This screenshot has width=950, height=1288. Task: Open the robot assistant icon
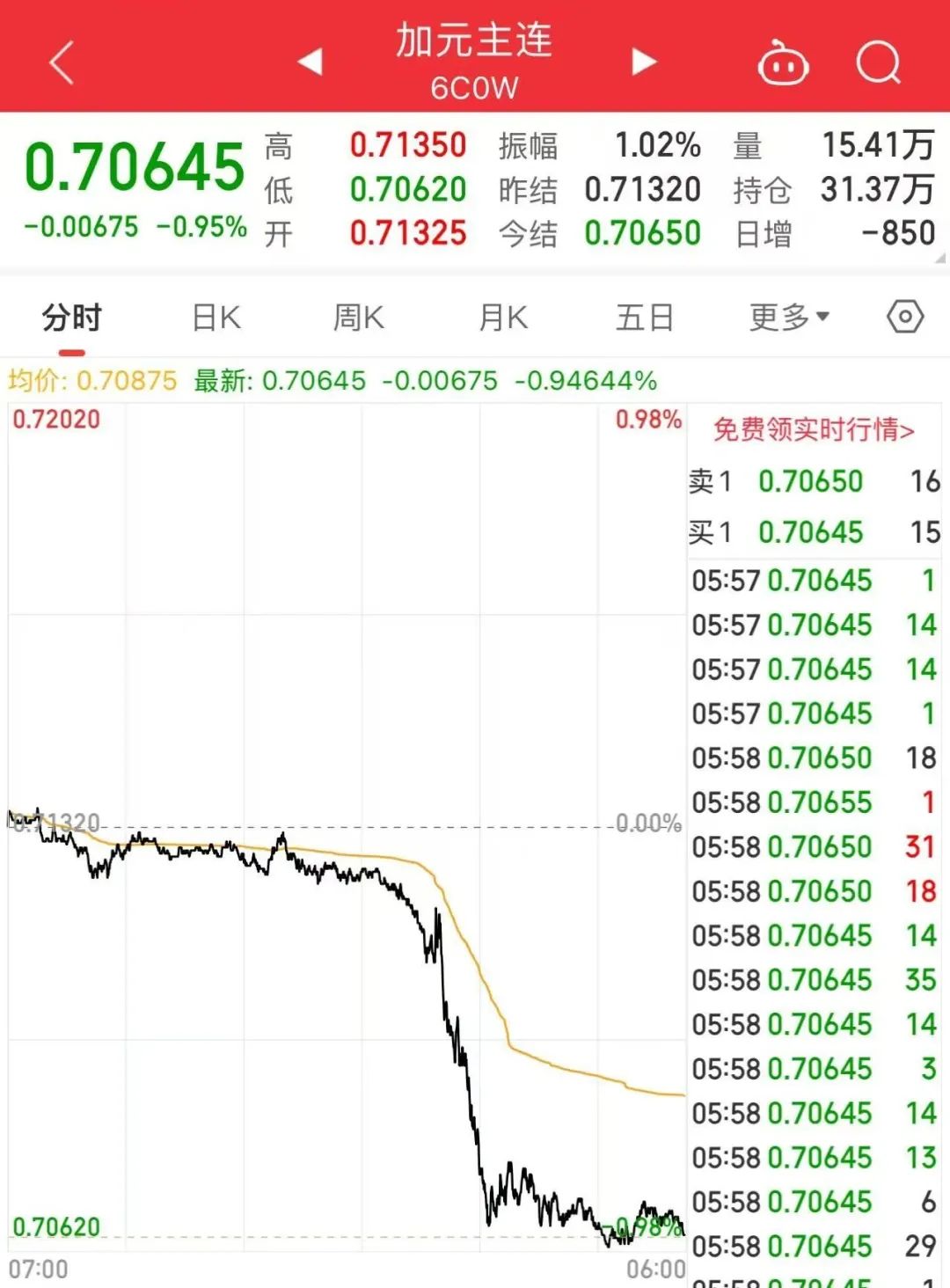coord(783,63)
